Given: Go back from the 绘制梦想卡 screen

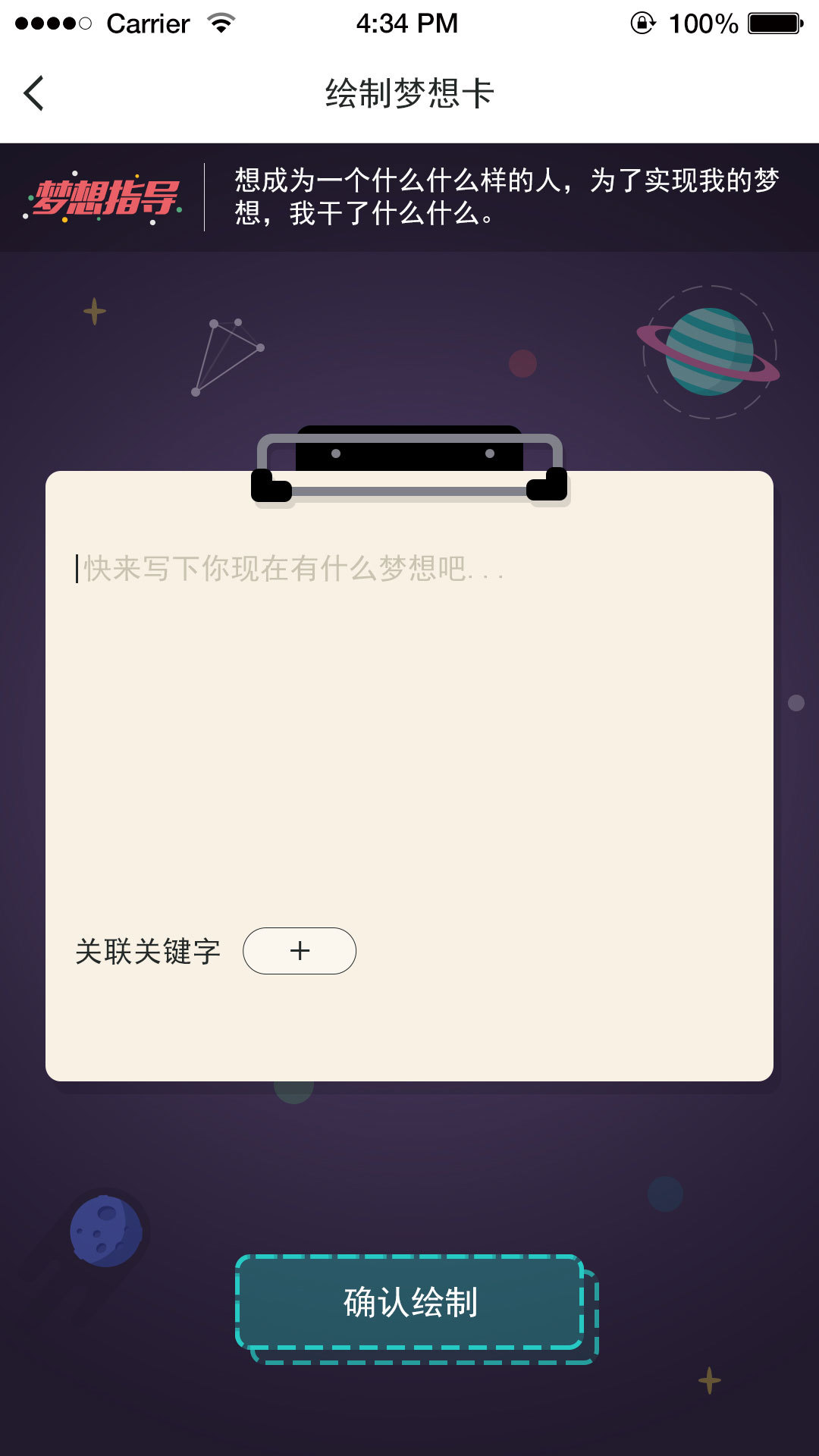Looking at the screenshot, I should pos(34,93).
